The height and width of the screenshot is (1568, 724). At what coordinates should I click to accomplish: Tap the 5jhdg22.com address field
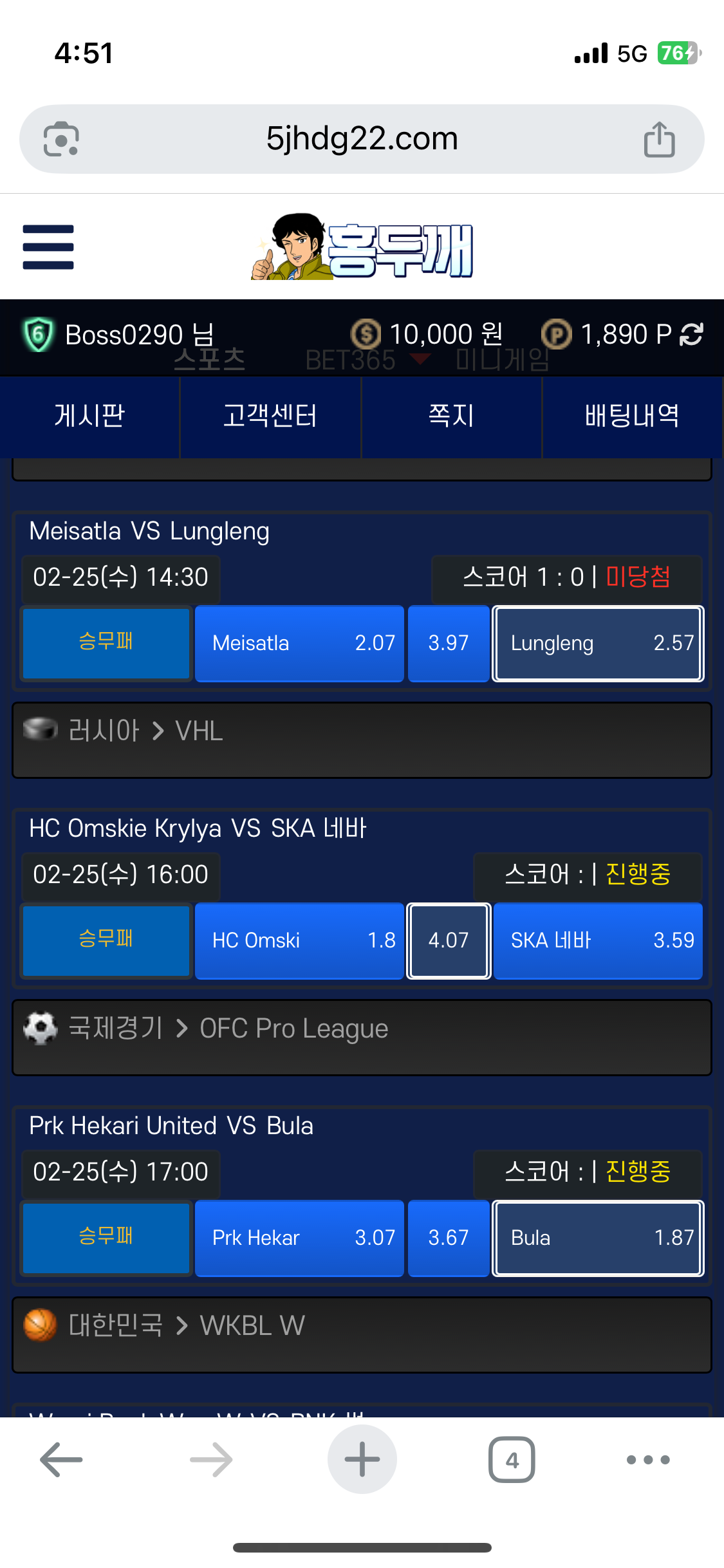pyautogui.click(x=362, y=139)
